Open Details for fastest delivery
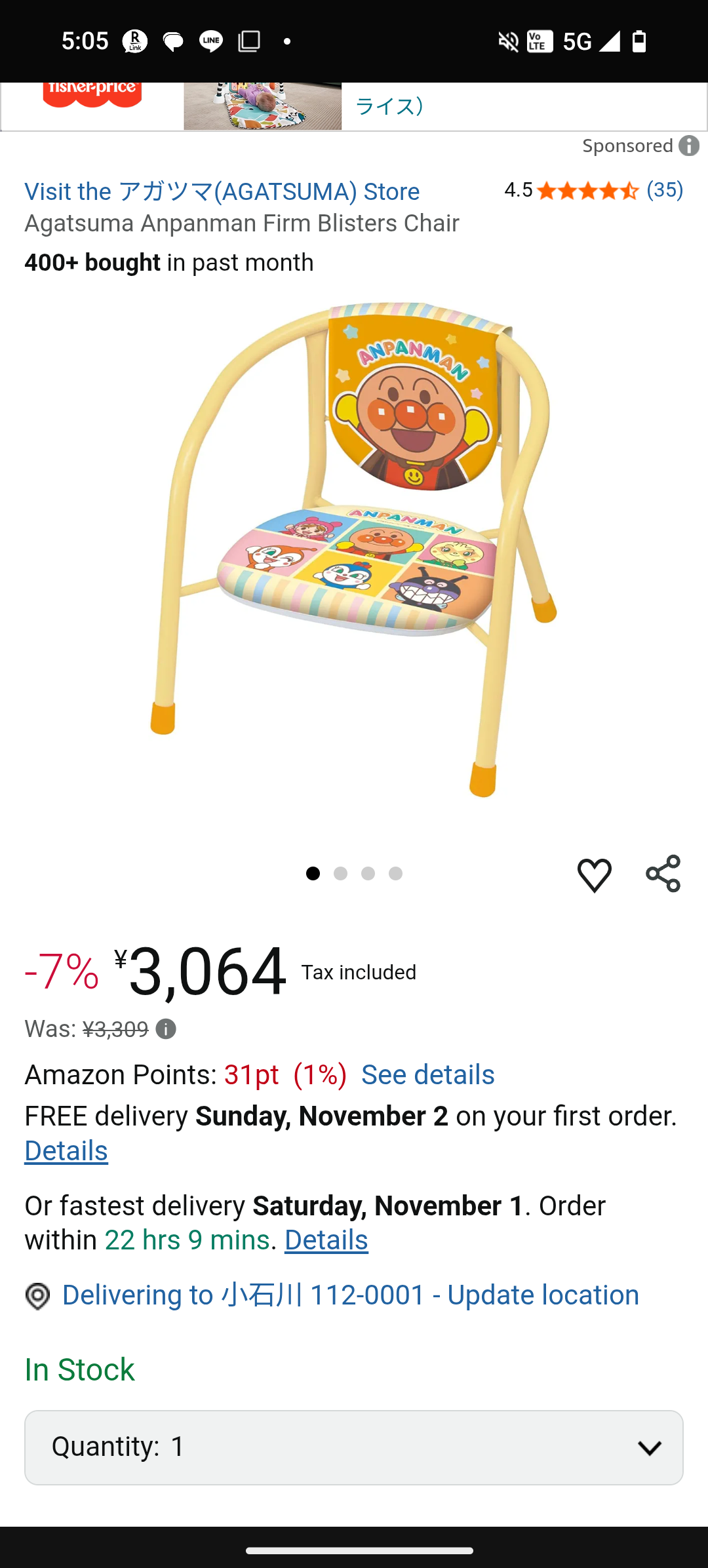This screenshot has height=1568, width=708. 326,1240
